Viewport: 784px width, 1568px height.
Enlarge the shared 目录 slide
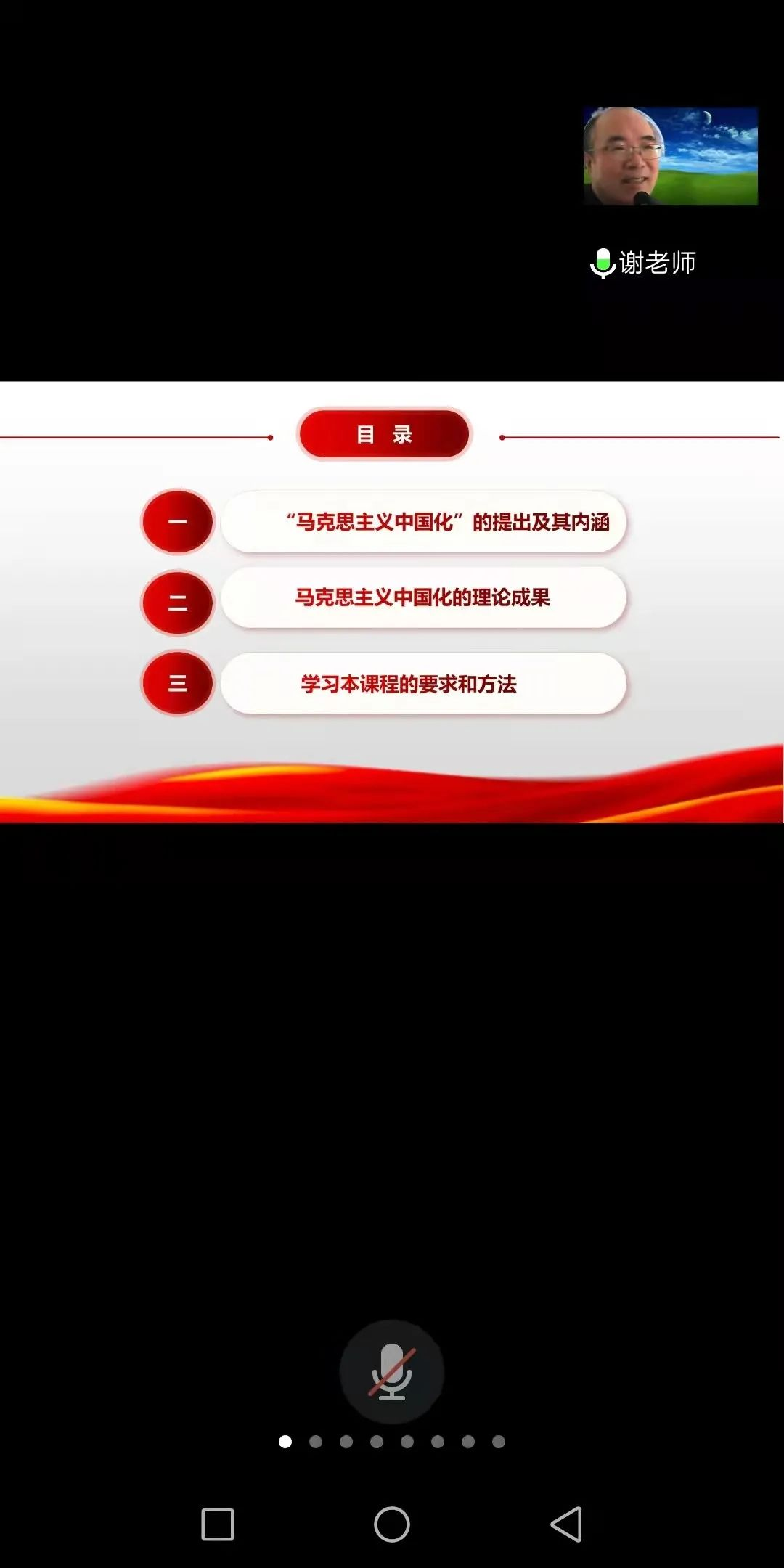391,602
